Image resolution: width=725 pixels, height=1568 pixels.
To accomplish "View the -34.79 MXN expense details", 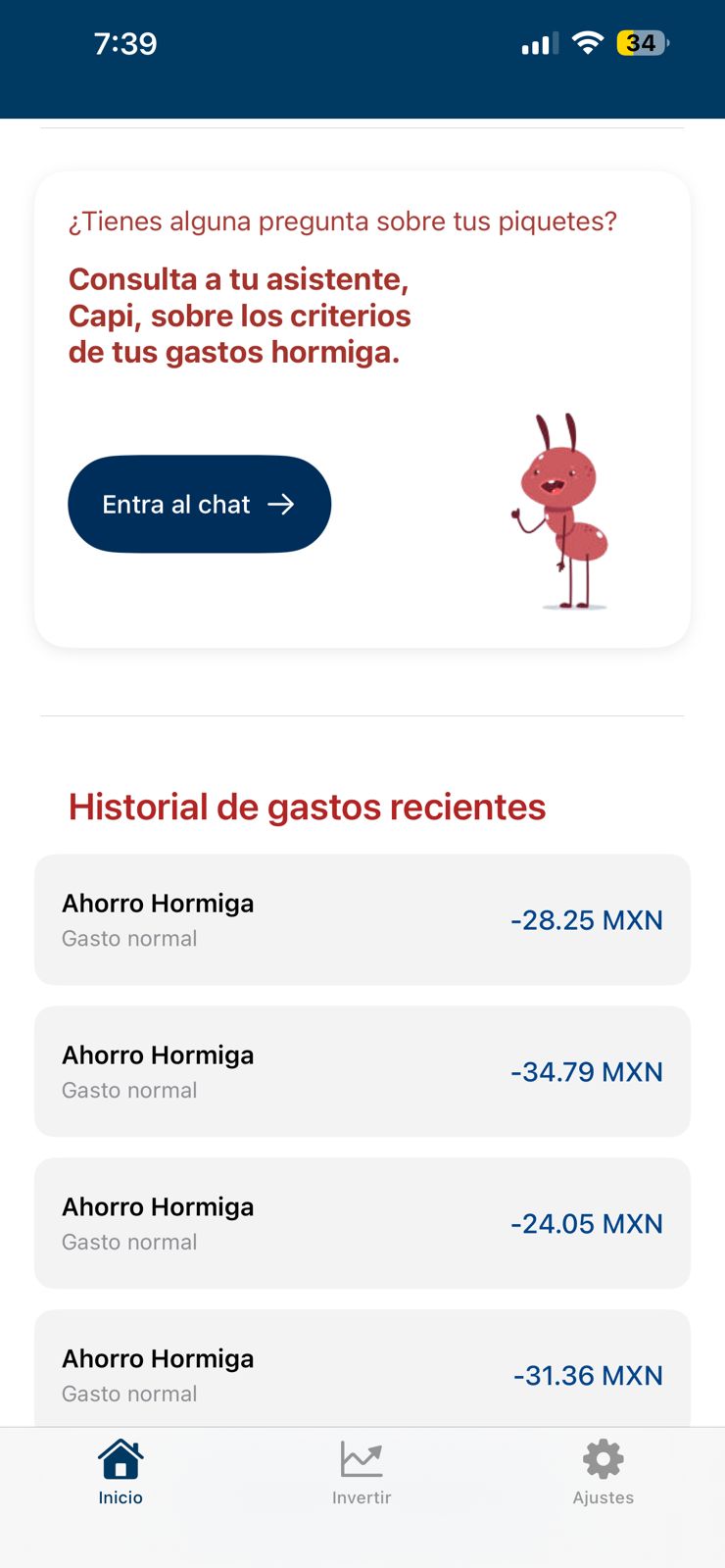I will [x=362, y=1071].
